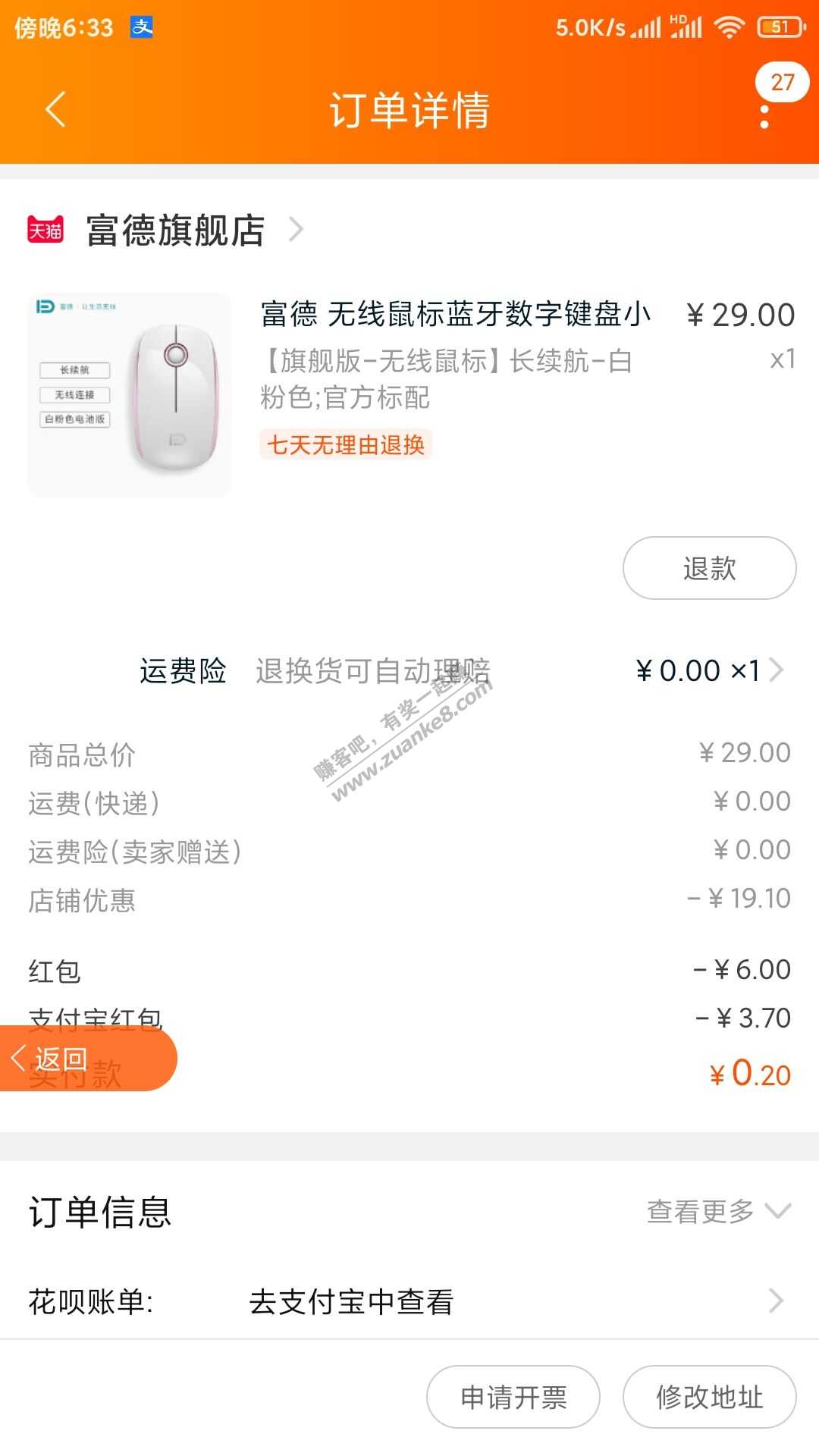The image size is (819, 1456).
Task: Tap the 退款 refund button
Action: click(x=709, y=568)
